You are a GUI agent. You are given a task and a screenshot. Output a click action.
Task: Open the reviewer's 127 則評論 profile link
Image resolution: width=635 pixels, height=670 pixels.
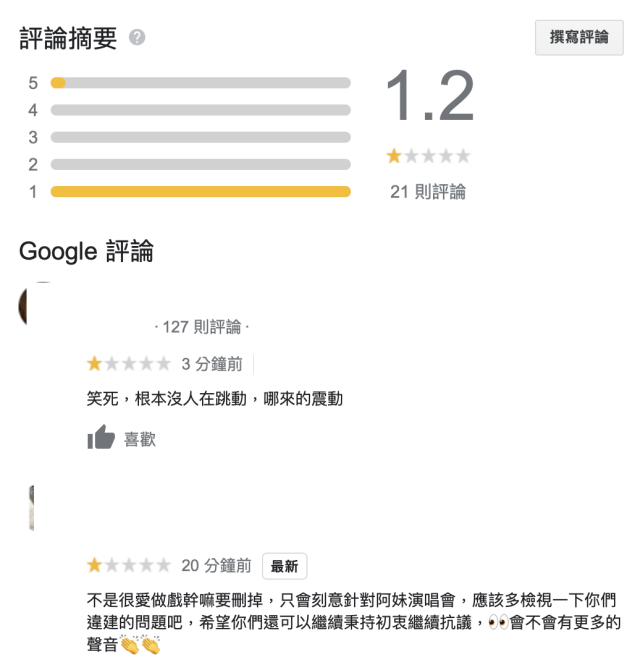[202, 327]
